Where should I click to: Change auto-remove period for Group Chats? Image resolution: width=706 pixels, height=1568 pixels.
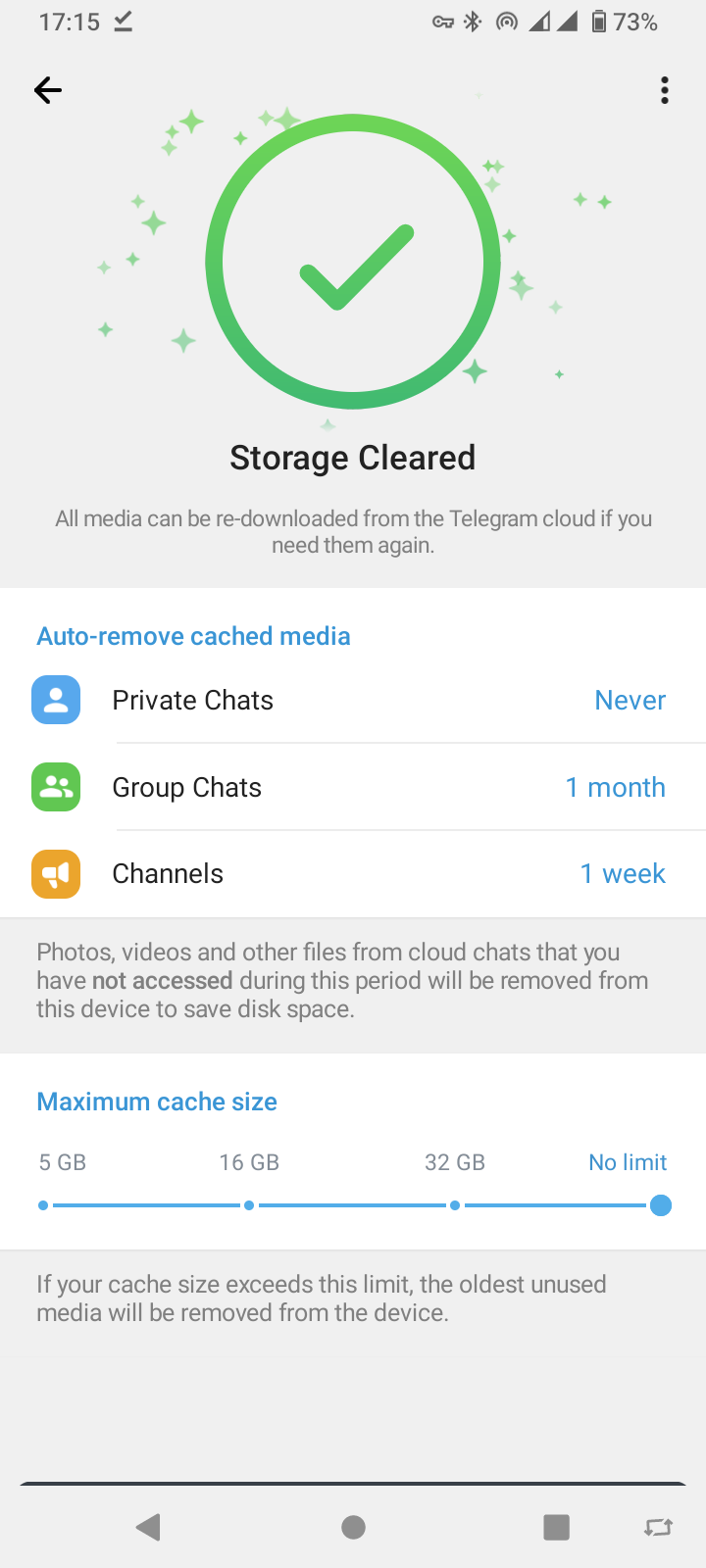point(353,788)
